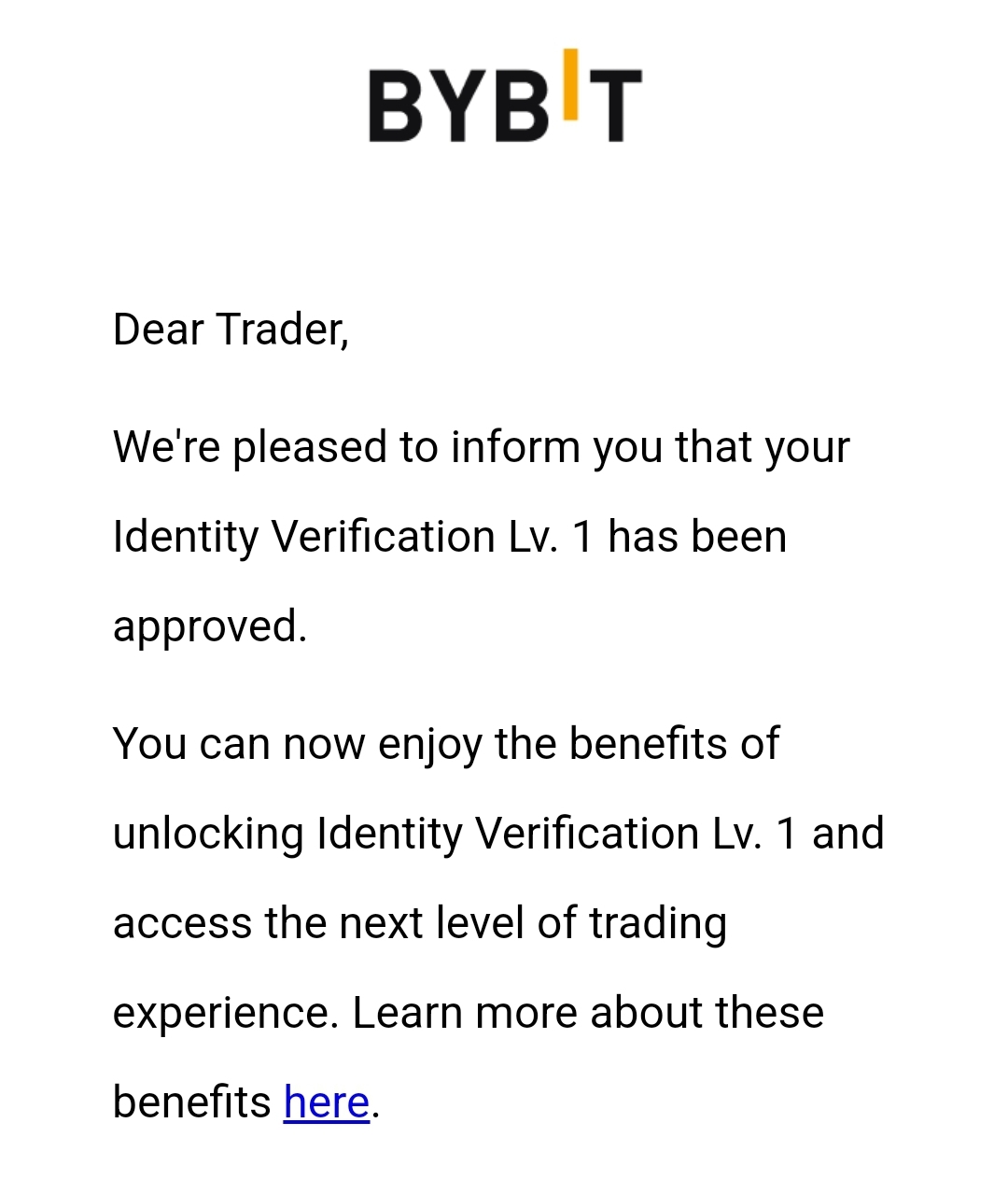The height and width of the screenshot is (1179, 1008).
Task: Open the 'here' benefits link
Action: click(x=327, y=1102)
